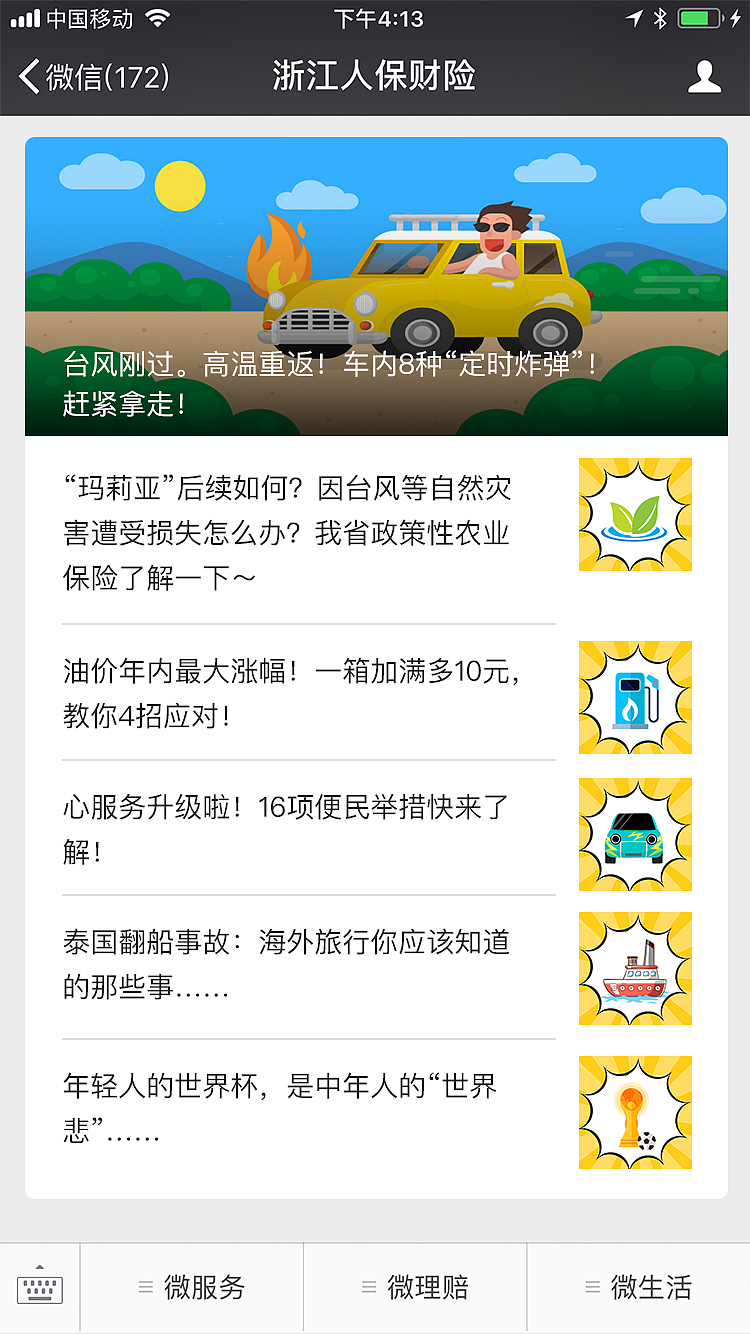Image resolution: width=750 pixels, height=1334 pixels.
Task: Open the 油价年内最大涨幅 article
Action: point(310,693)
